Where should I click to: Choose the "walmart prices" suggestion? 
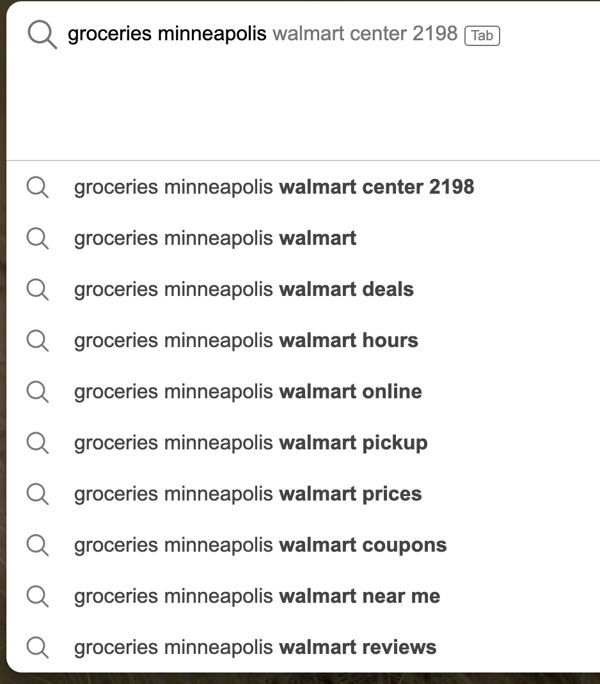[x=248, y=494]
